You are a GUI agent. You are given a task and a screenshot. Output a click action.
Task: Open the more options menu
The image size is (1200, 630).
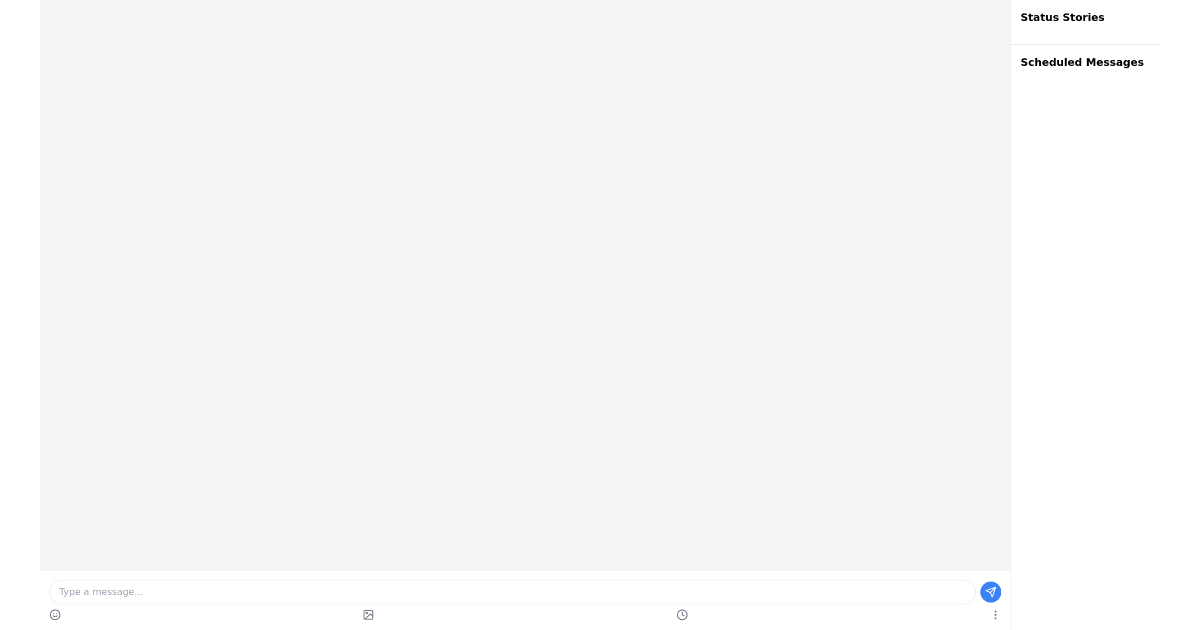[995, 615]
